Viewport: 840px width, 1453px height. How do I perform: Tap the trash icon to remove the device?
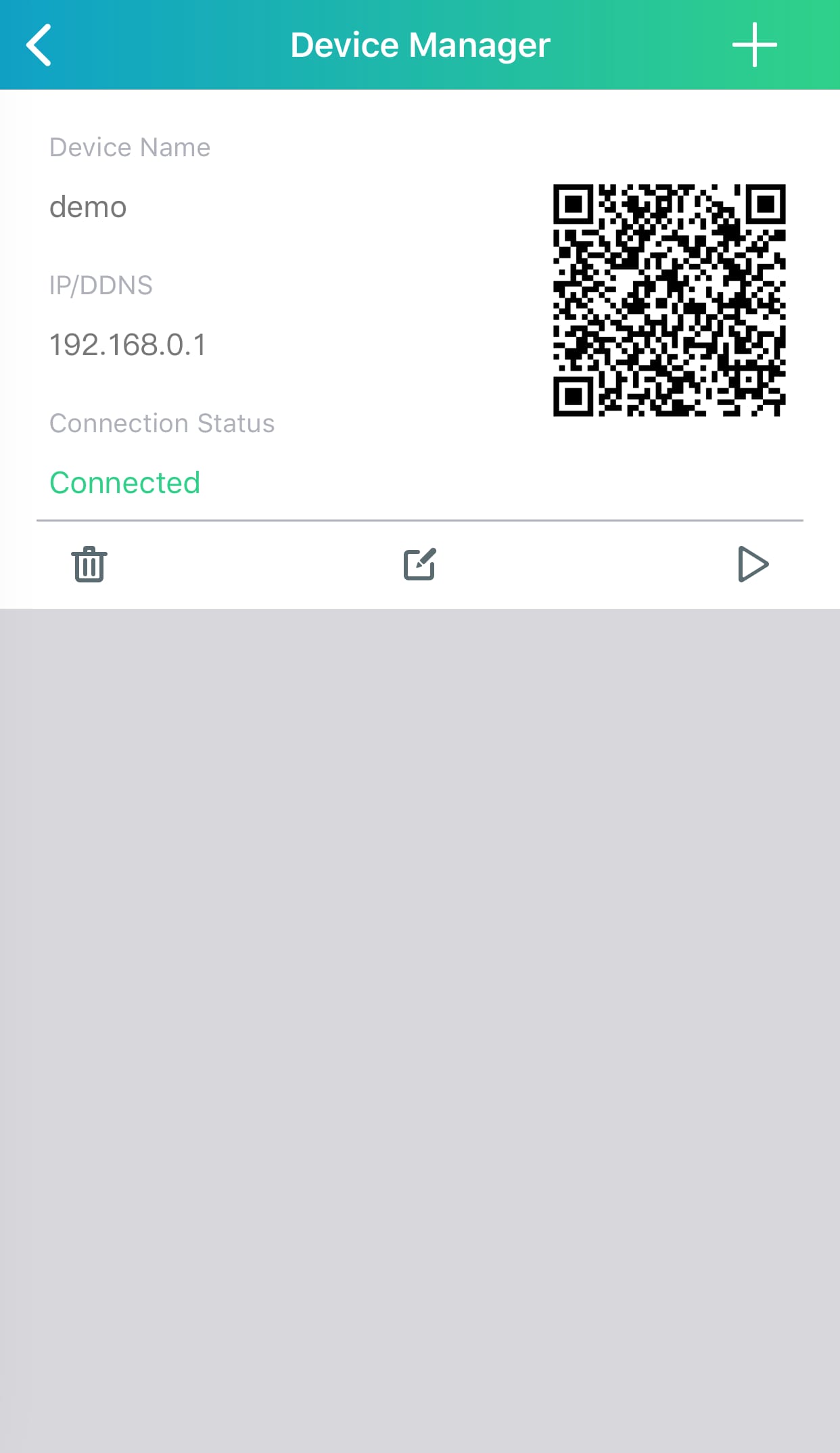(x=88, y=563)
